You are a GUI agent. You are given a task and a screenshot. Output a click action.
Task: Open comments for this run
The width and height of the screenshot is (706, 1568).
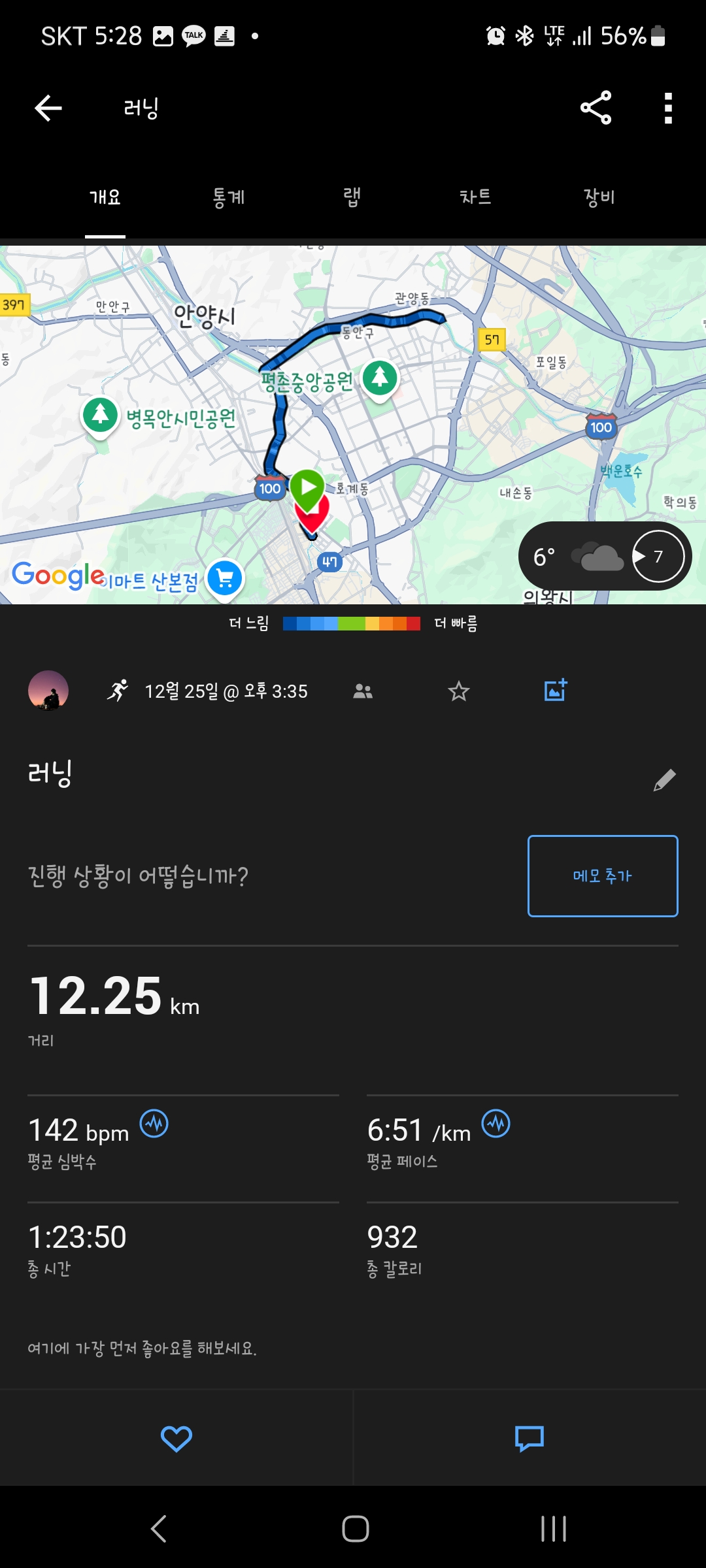529,1439
